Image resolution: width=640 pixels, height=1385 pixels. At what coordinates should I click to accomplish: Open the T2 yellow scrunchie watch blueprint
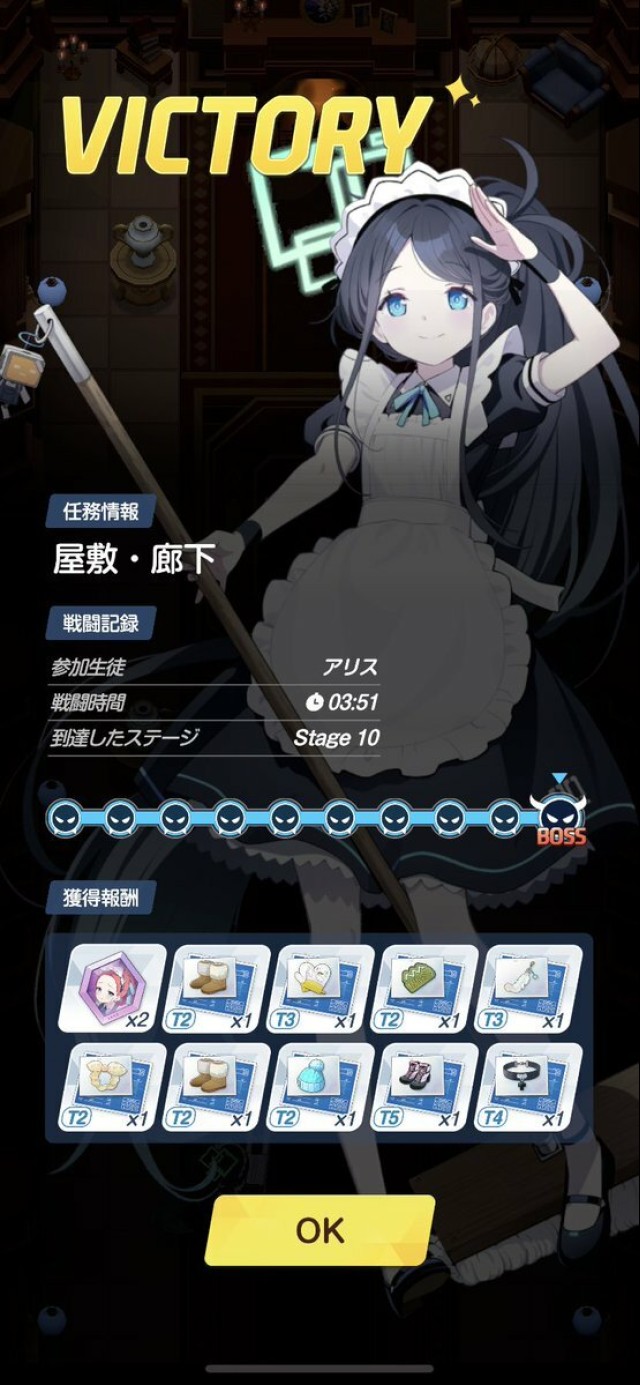(x=112, y=1087)
